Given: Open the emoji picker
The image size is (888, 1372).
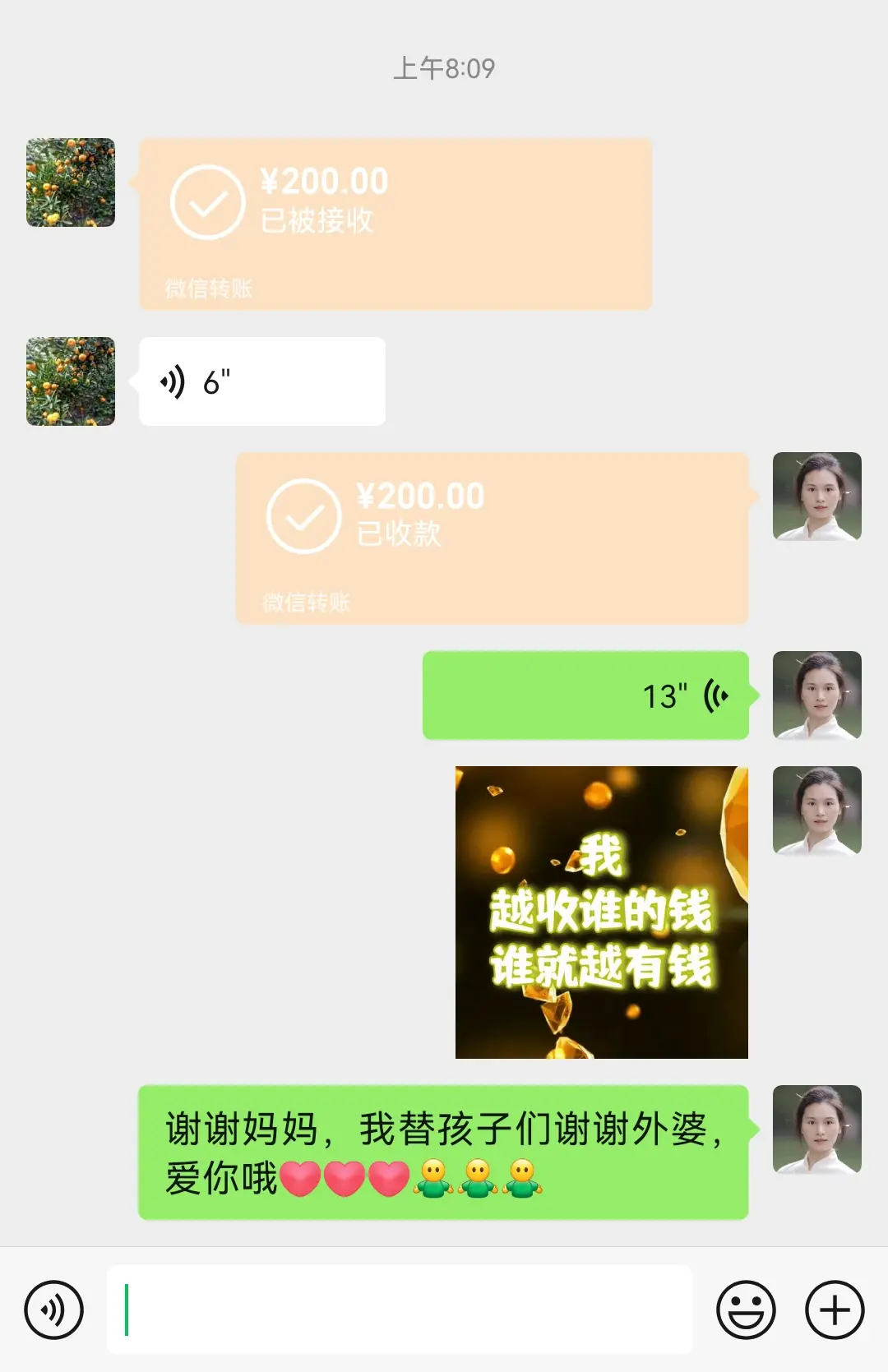Looking at the screenshot, I should point(746,1310).
